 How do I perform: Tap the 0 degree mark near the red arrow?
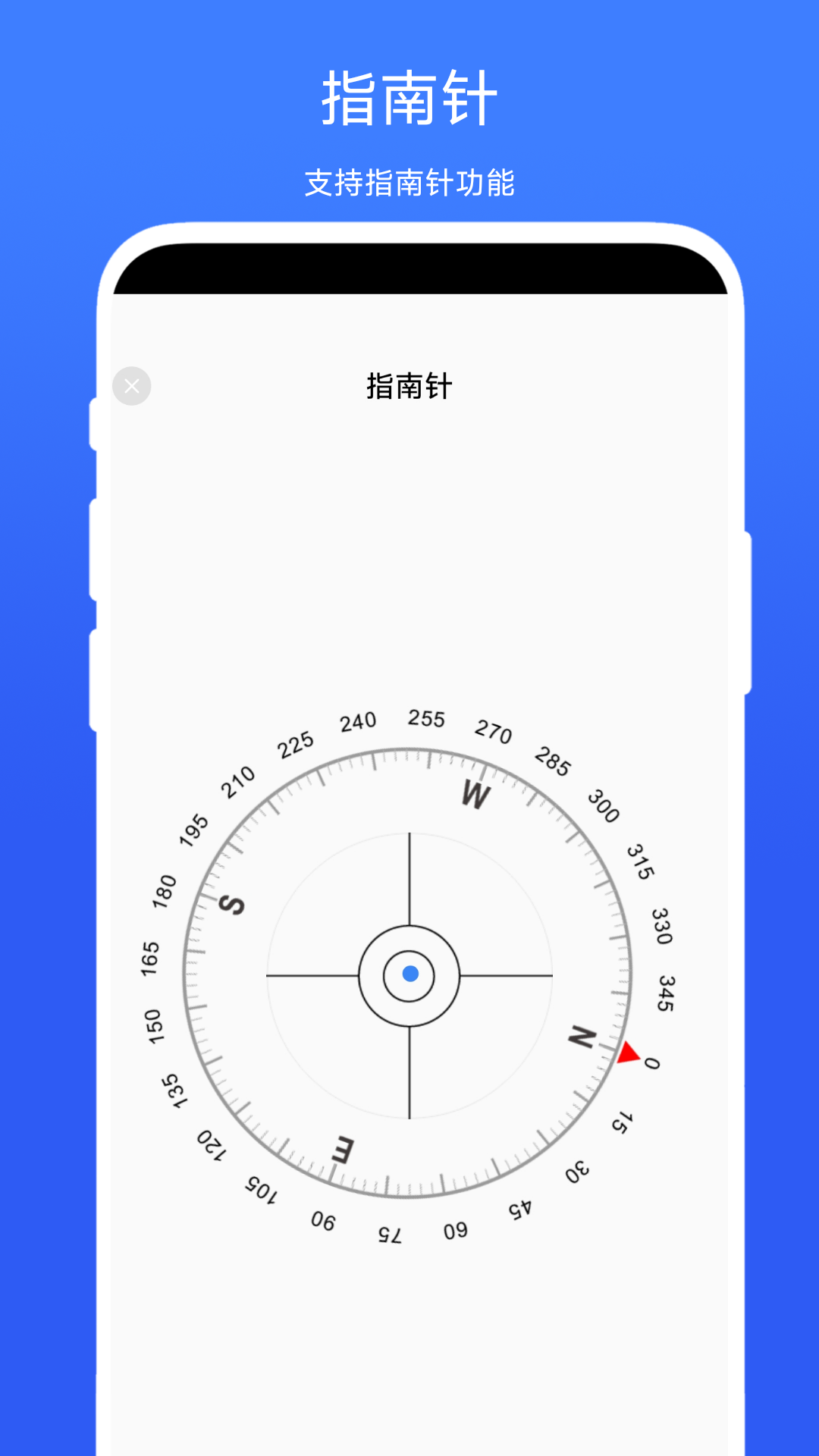point(652,1063)
